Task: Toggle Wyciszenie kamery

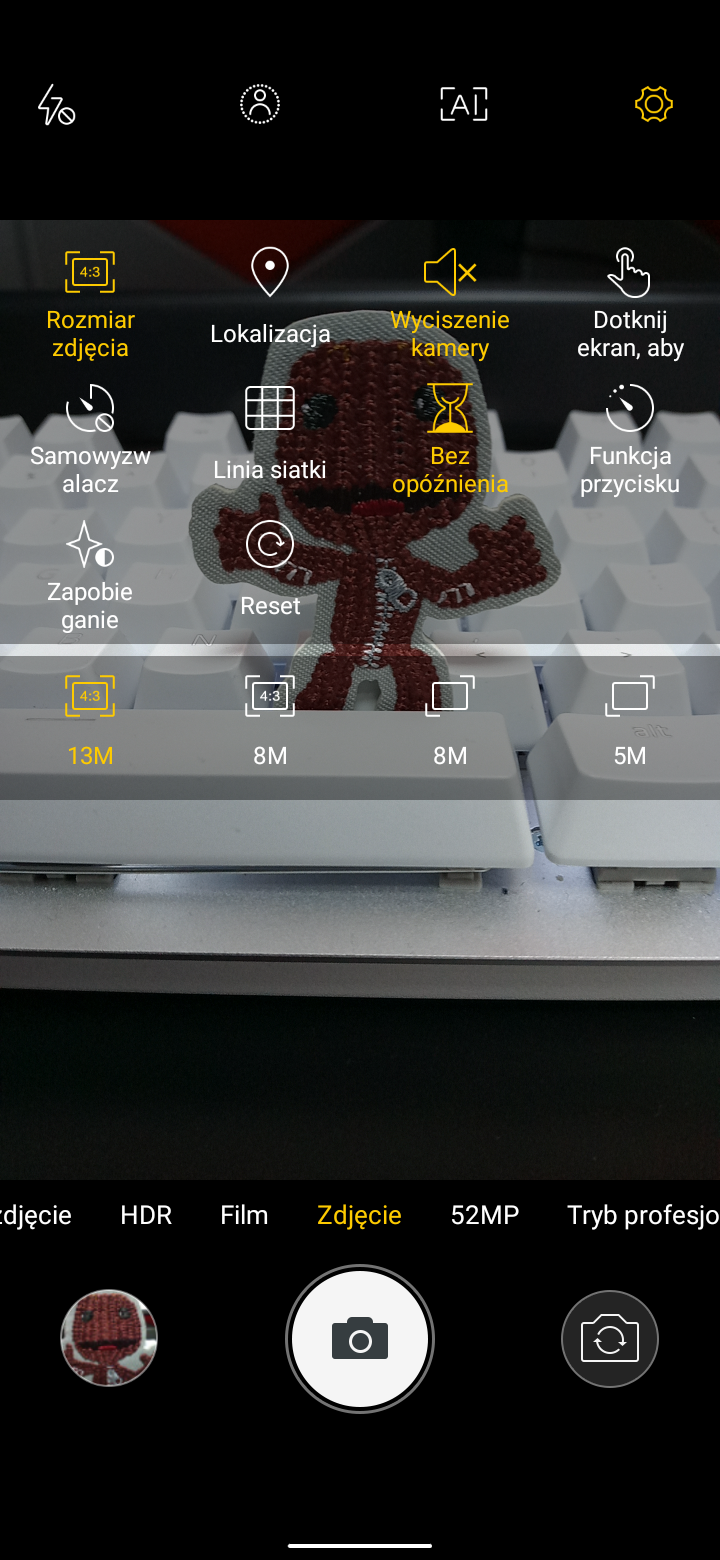Action: (x=450, y=305)
